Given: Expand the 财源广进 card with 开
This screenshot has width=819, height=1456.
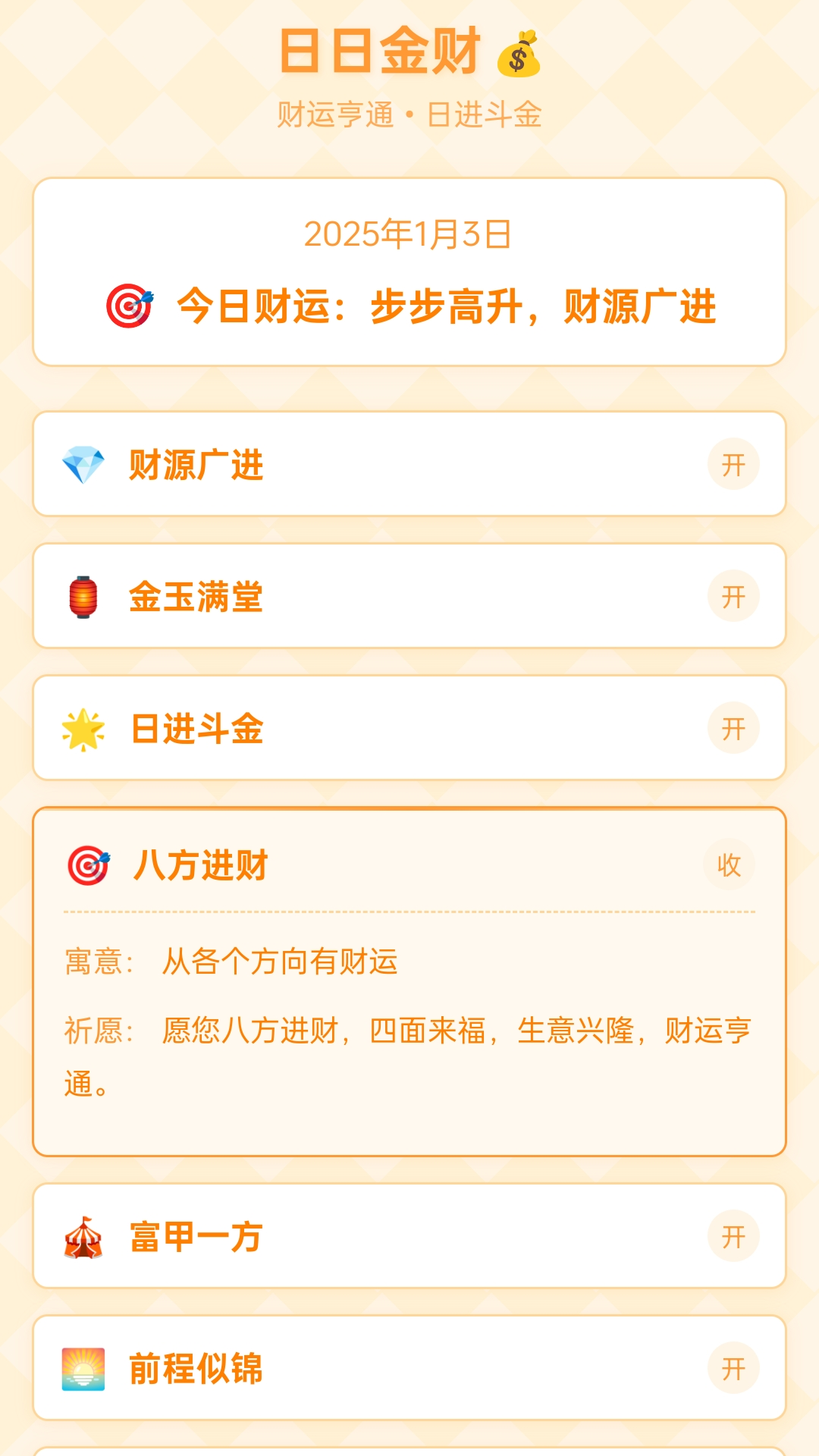Looking at the screenshot, I should pyautogui.click(x=733, y=465).
